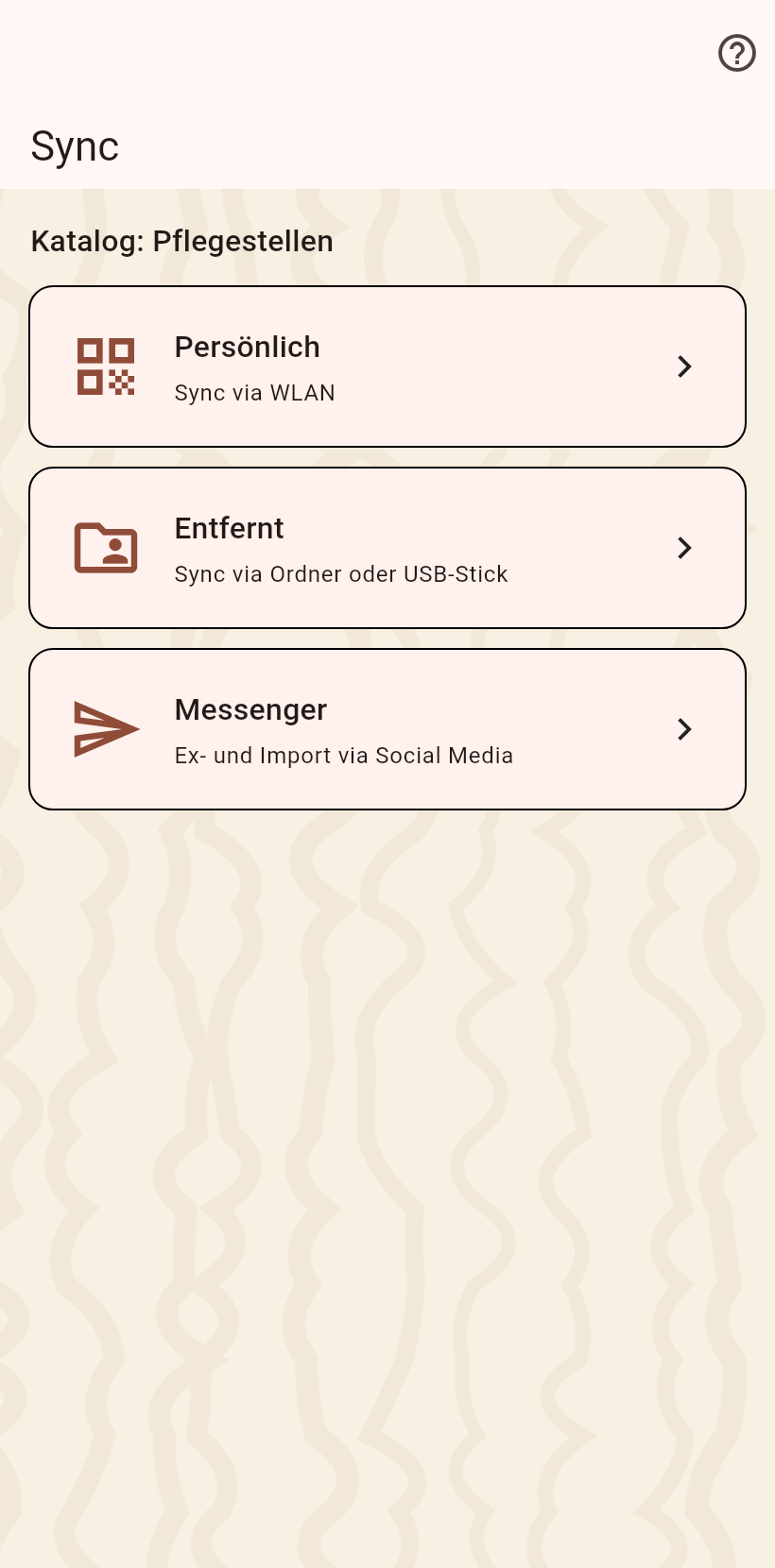Choose Messenger export and import option
This screenshot has height=1568, width=775.
point(387,729)
